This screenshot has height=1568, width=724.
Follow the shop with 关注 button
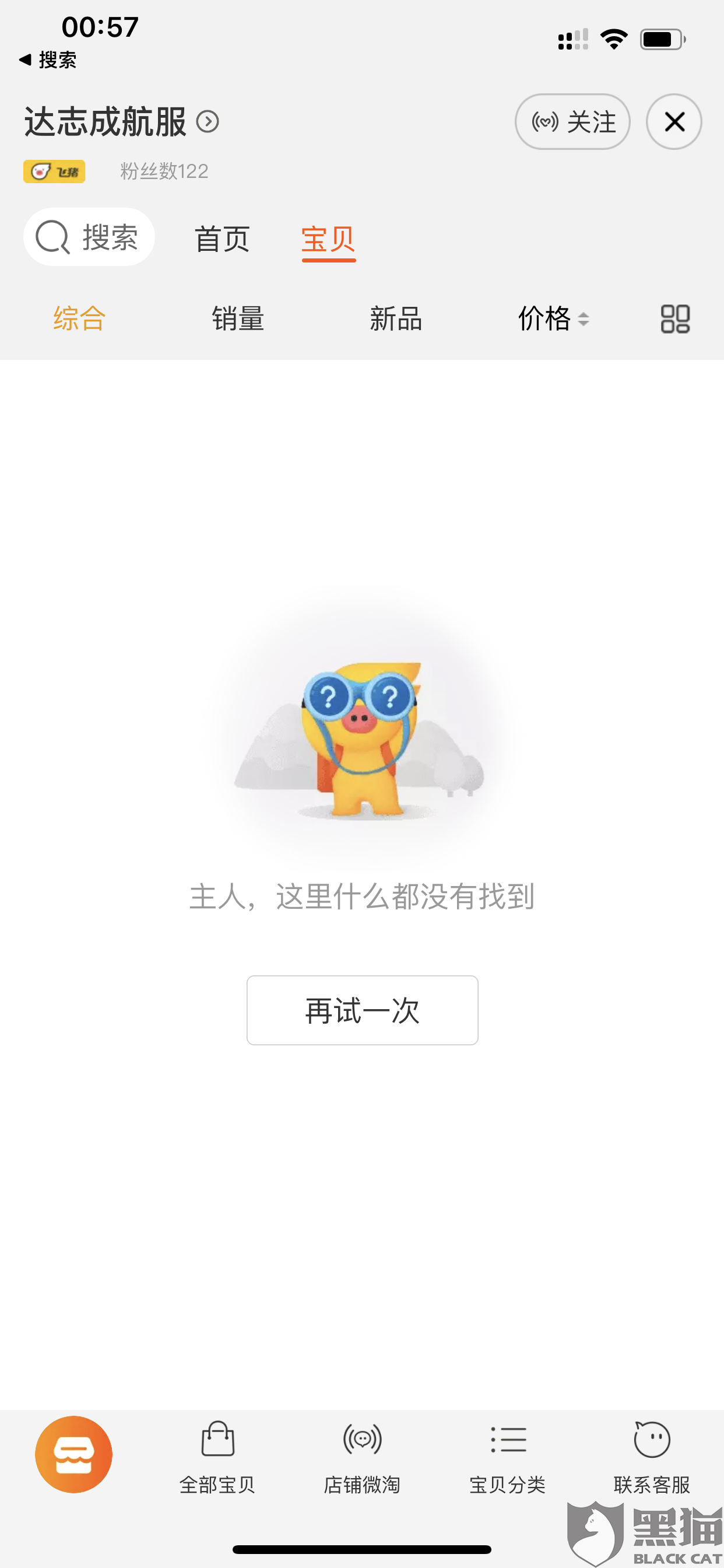[x=572, y=122]
